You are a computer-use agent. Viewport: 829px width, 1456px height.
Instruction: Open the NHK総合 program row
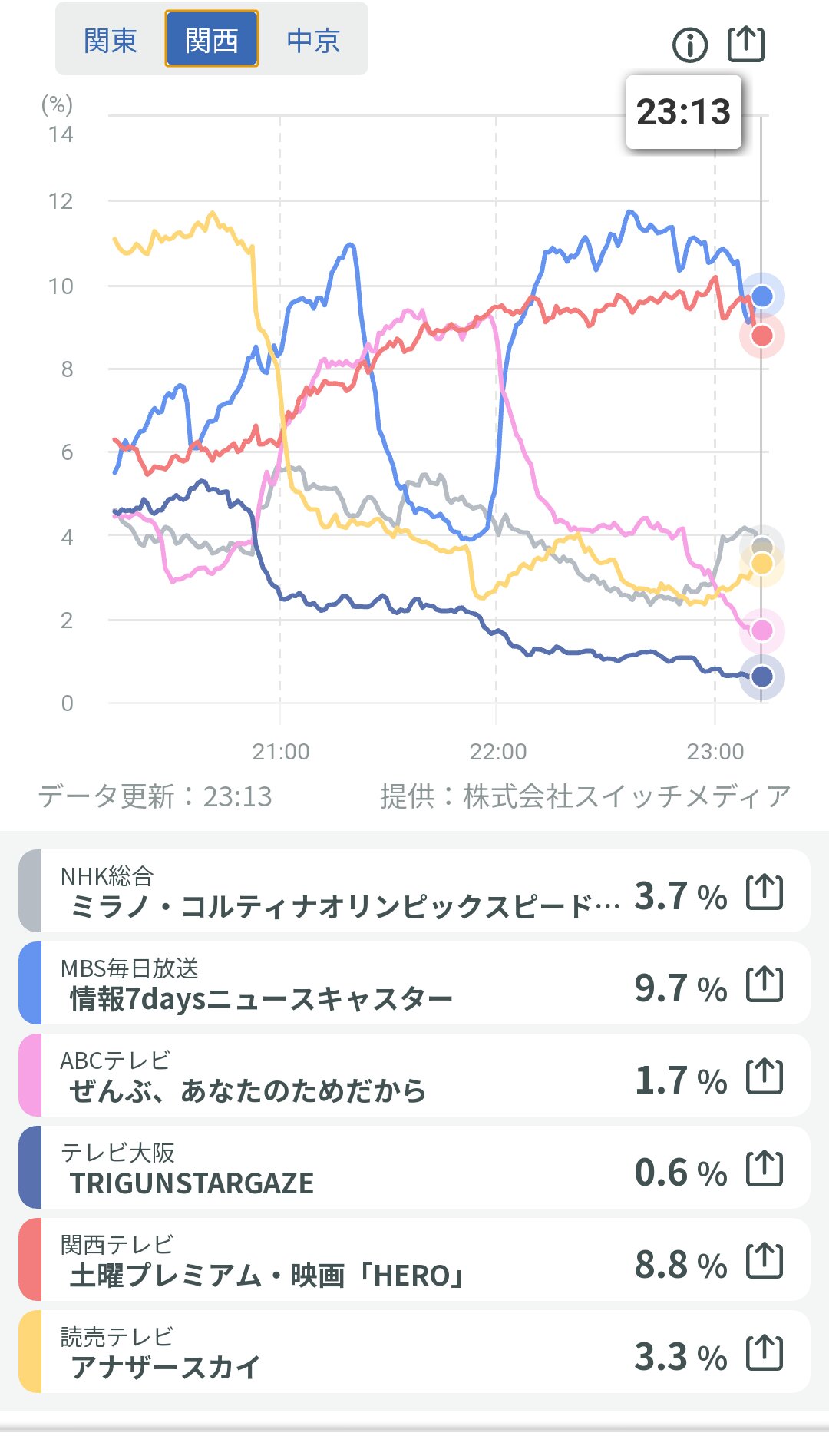tap(338, 892)
